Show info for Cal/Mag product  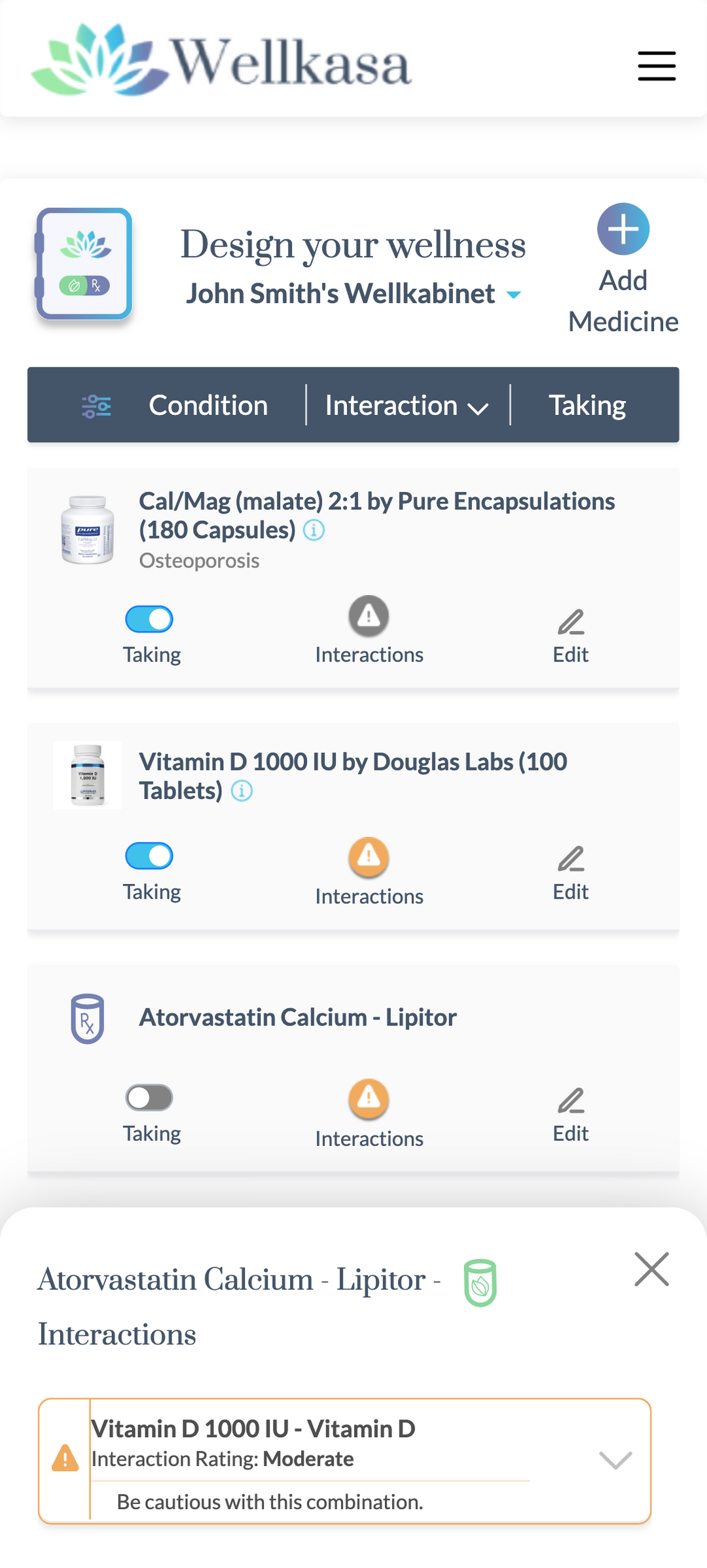314,530
